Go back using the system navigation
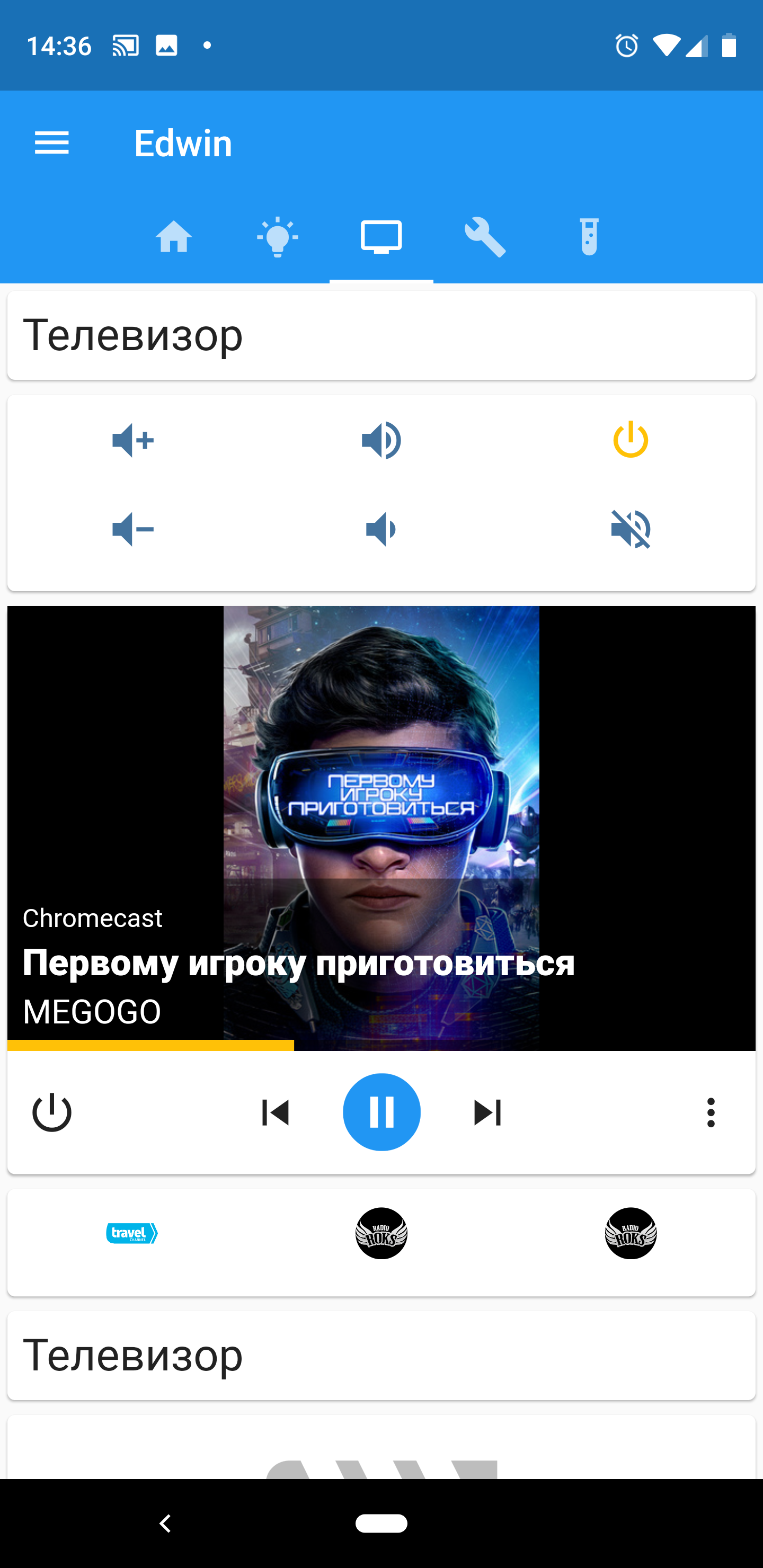 165,1524
